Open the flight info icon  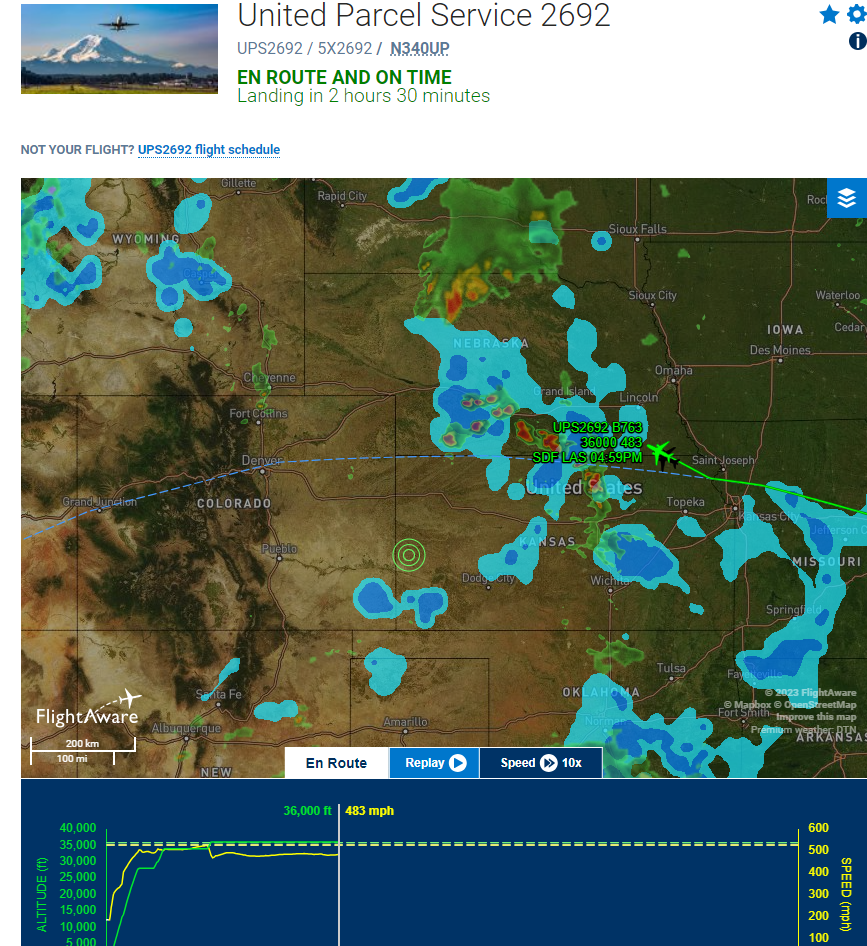pyautogui.click(x=857, y=41)
